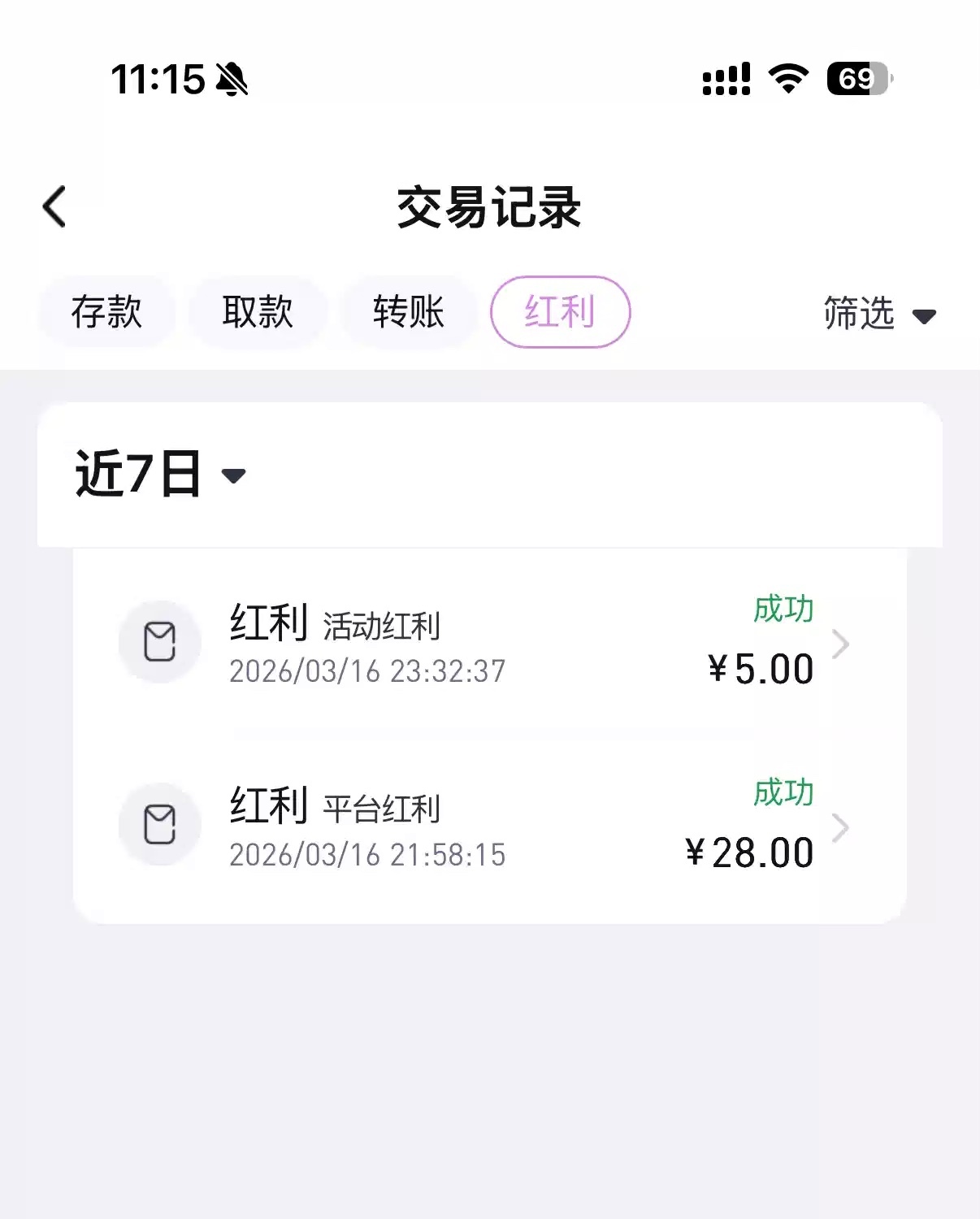Viewport: 980px width, 1219px height.
Task: Open the 活动红利 ¥5.00 record
Action: [x=489, y=644]
